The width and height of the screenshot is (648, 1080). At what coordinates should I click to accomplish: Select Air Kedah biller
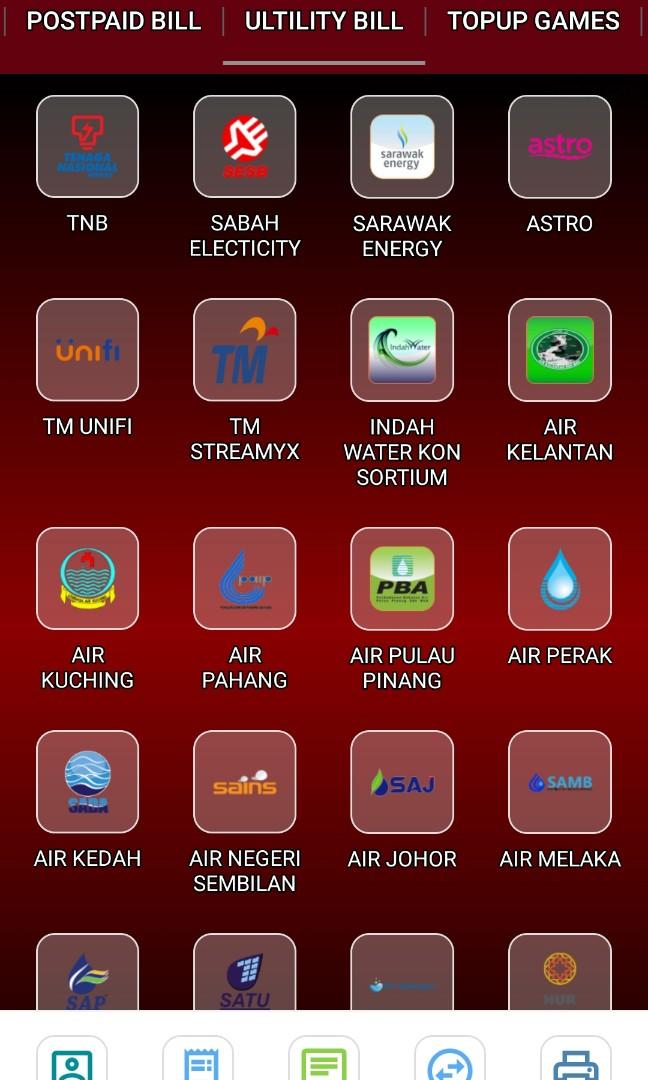(x=87, y=782)
